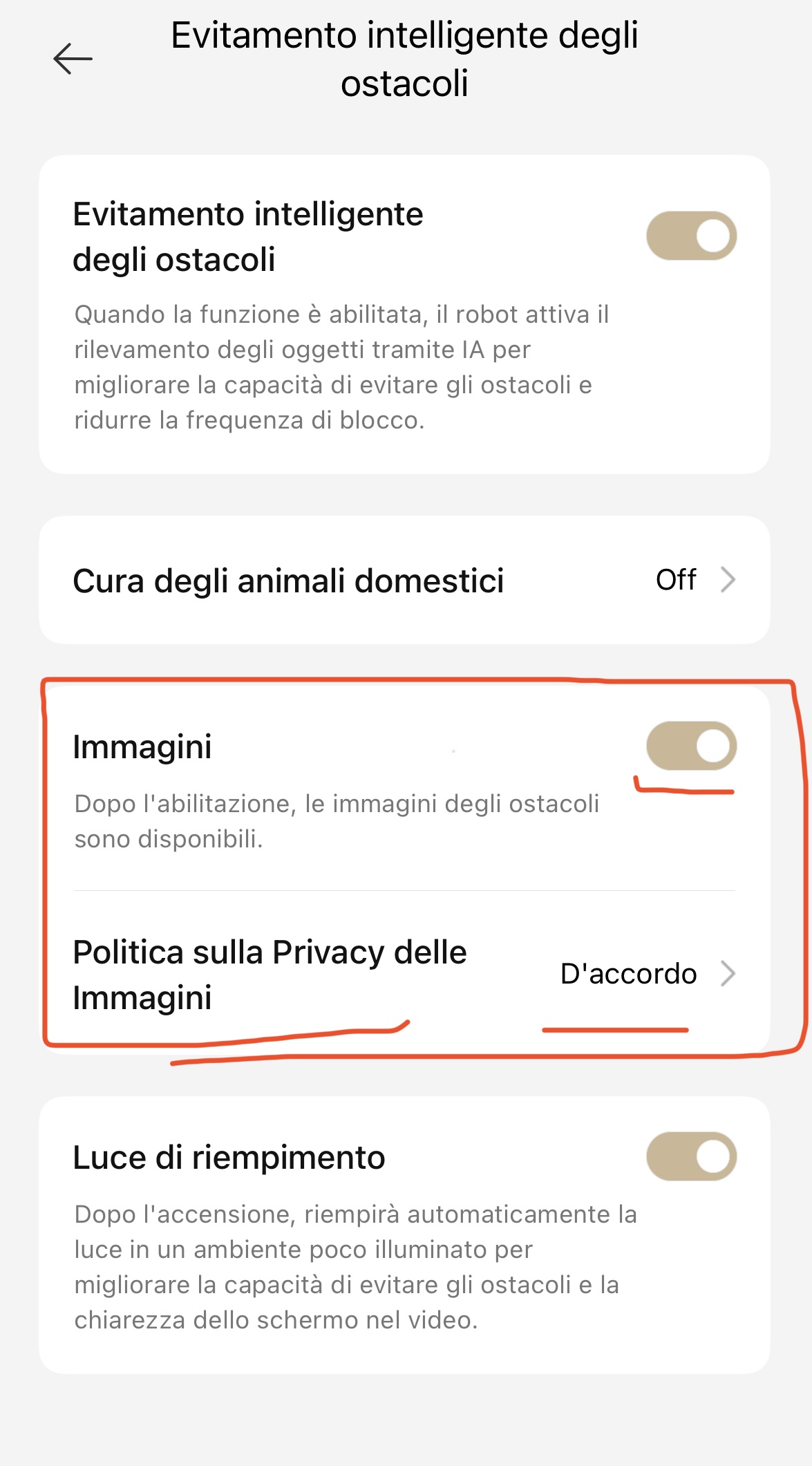The width and height of the screenshot is (812, 1466).
Task: Open Politica sulla Privacy delle Immagini
Action: click(x=404, y=975)
